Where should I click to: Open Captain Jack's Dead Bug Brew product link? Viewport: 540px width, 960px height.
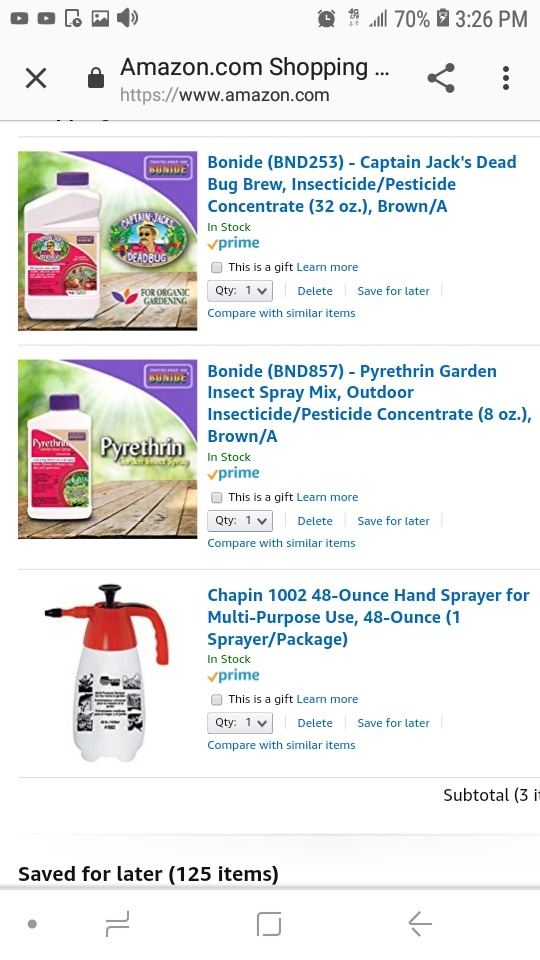click(362, 184)
